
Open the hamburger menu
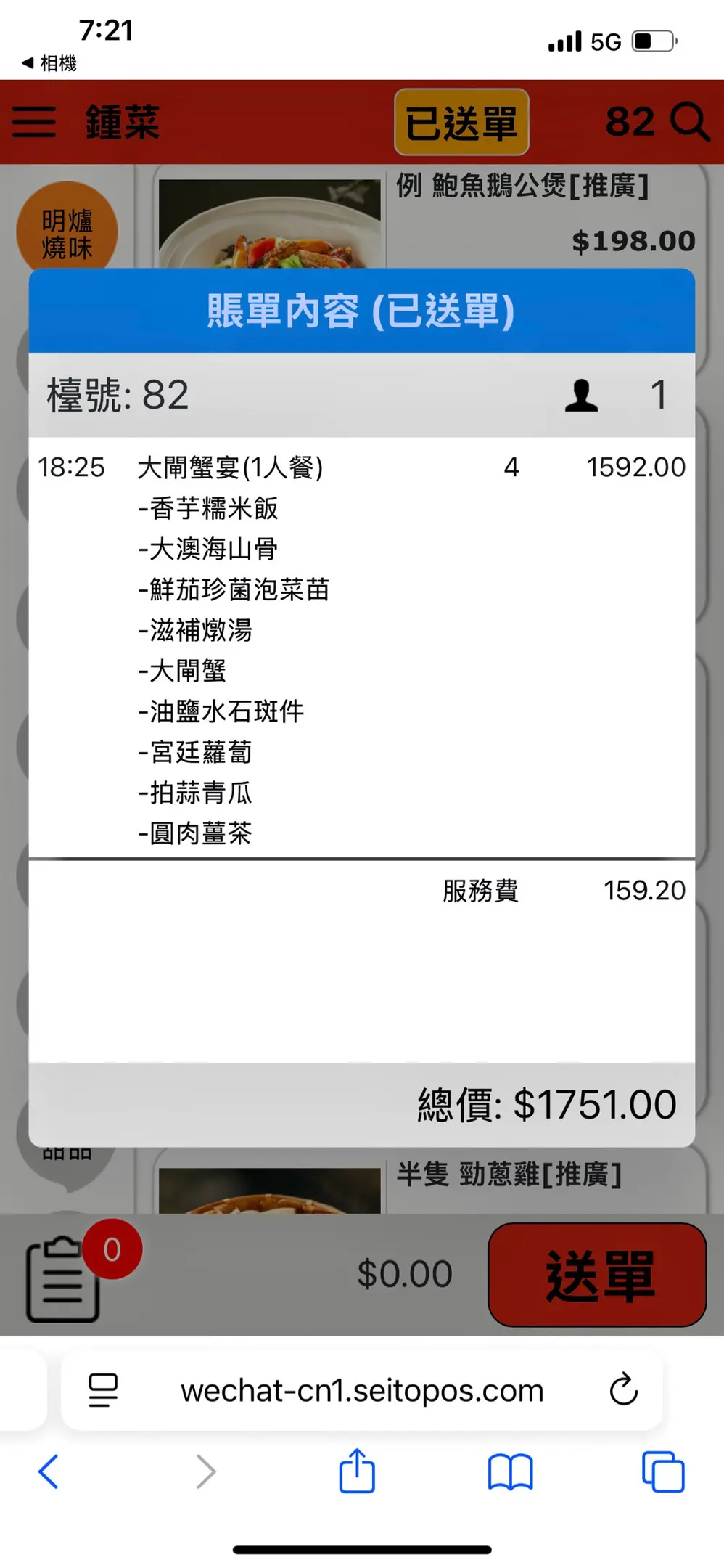point(34,121)
